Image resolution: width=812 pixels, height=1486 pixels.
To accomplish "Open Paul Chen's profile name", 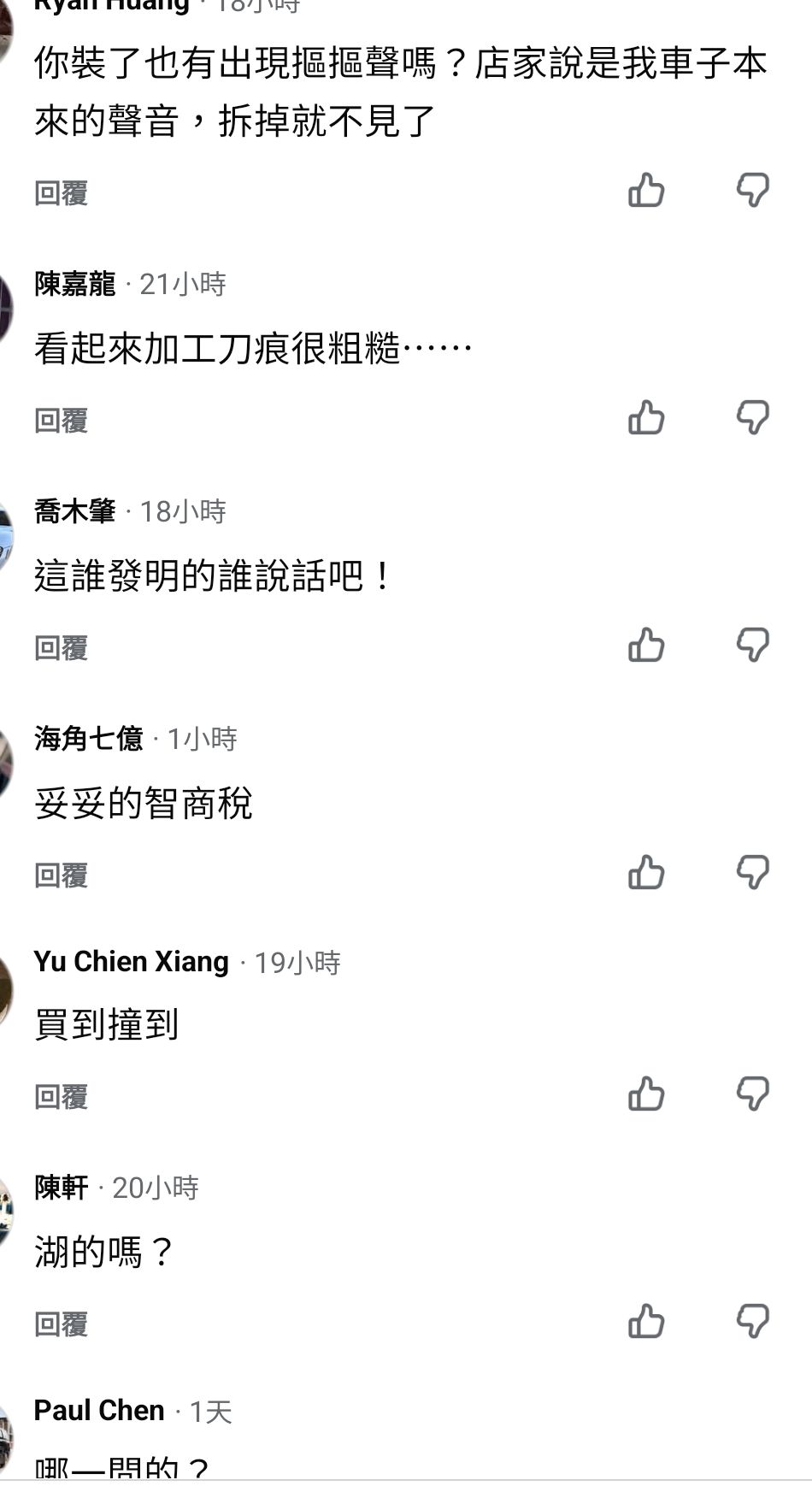I will click(x=99, y=1410).
